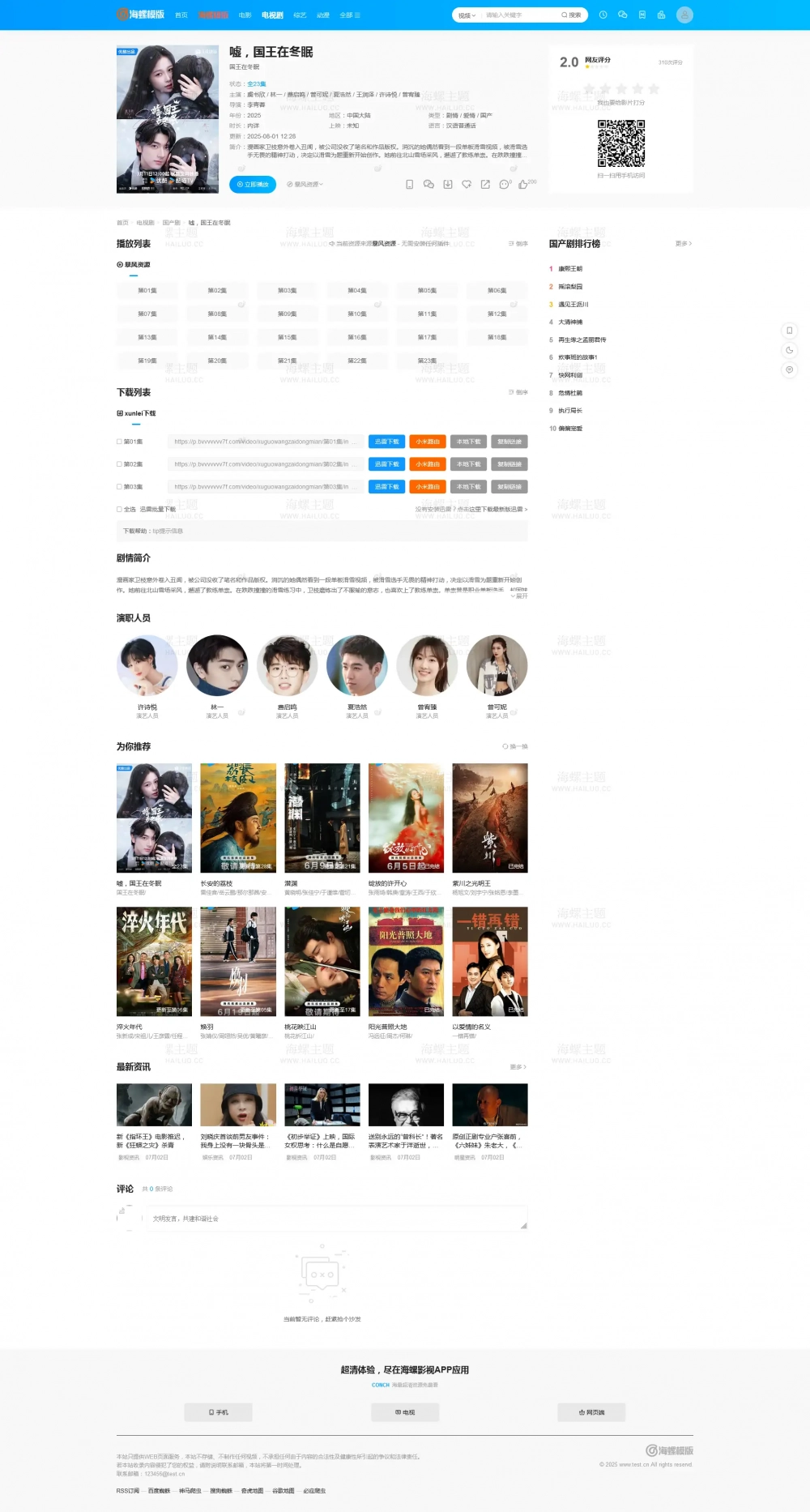Refresh recommendations with 换一换

click(x=515, y=746)
